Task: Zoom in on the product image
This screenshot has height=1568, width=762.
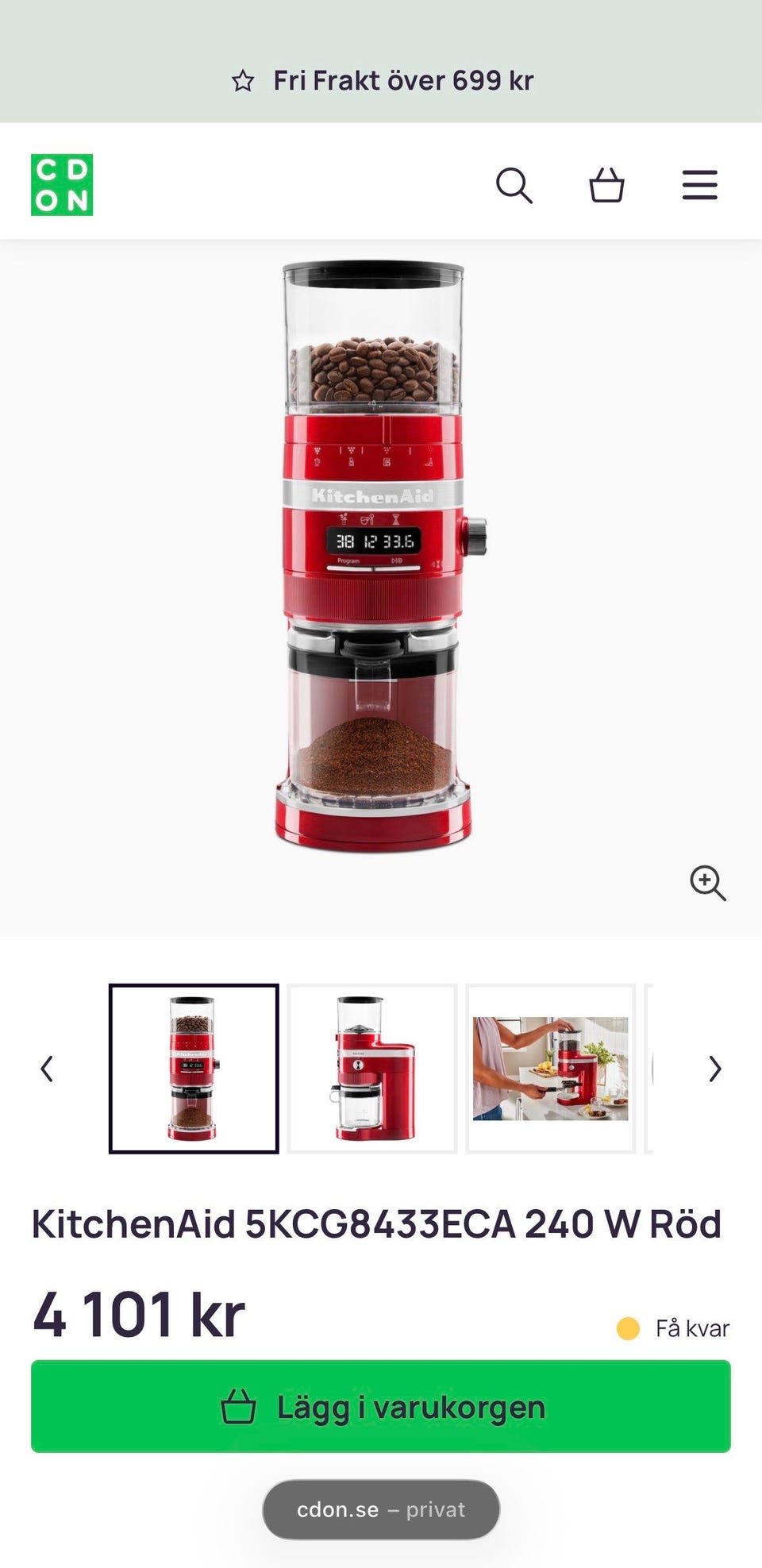Action: click(x=708, y=884)
